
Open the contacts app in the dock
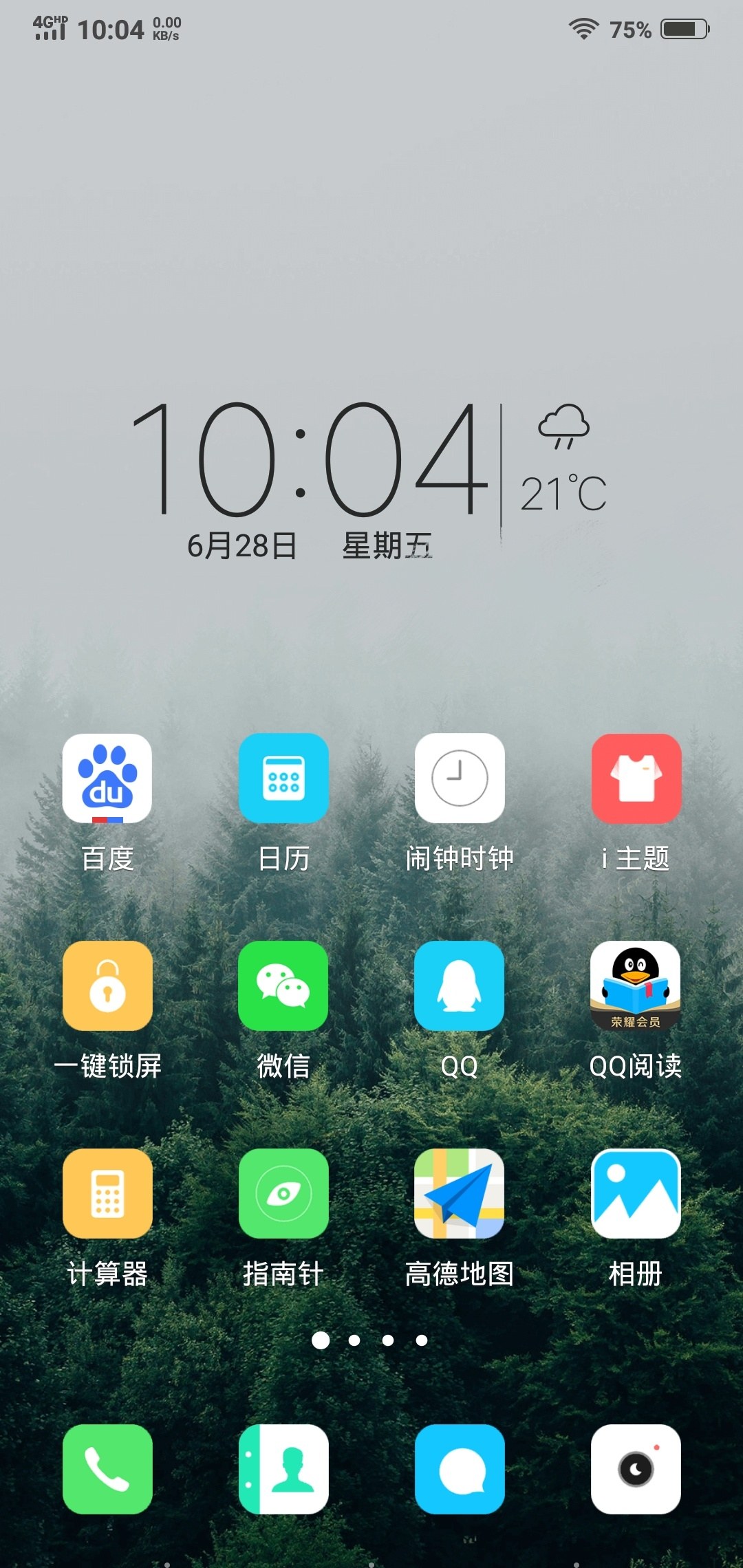coord(283,1469)
